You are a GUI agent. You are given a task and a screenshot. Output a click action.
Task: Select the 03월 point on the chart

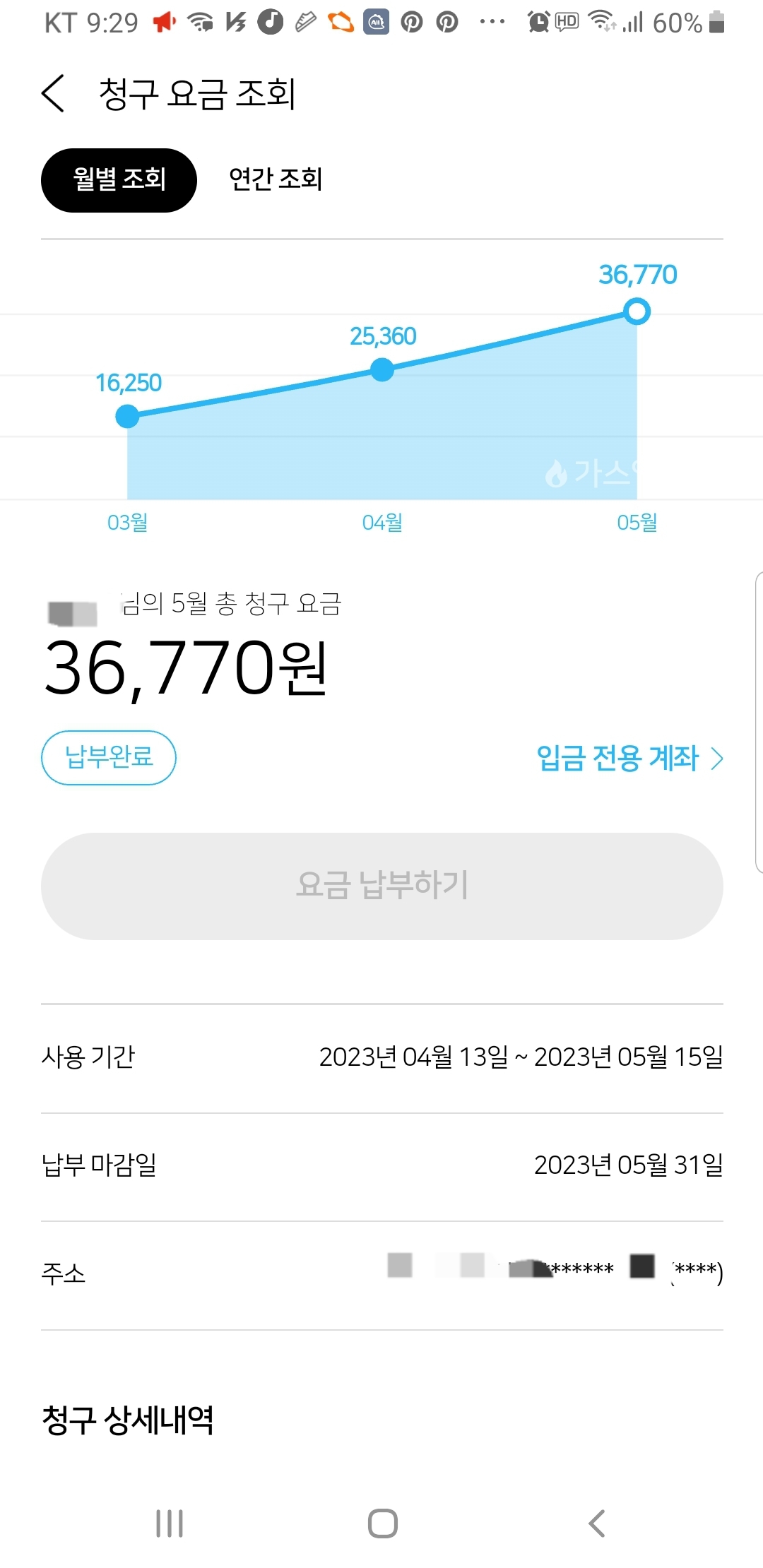click(x=127, y=416)
